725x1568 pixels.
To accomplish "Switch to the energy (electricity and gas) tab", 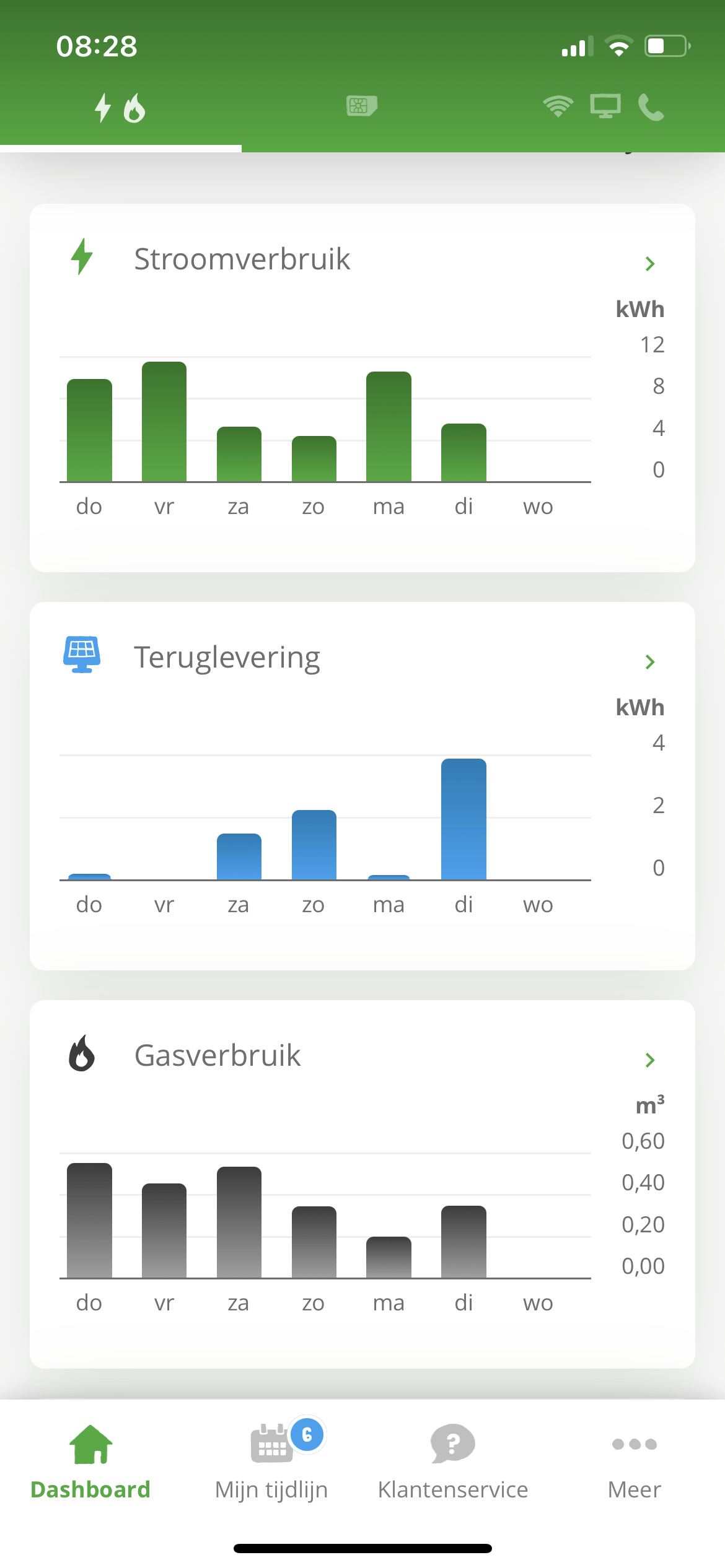I will point(120,108).
